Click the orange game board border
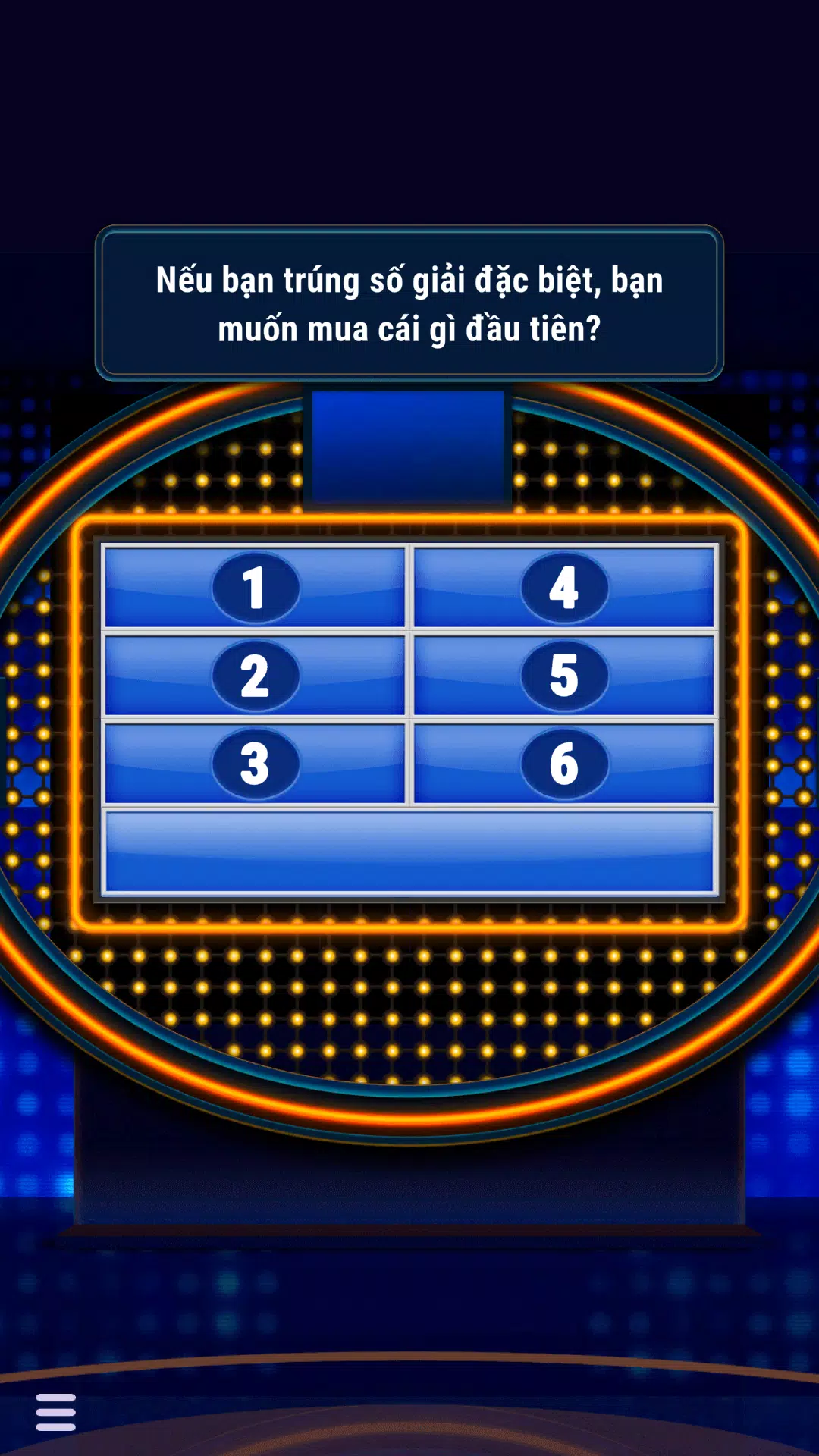 [409, 523]
